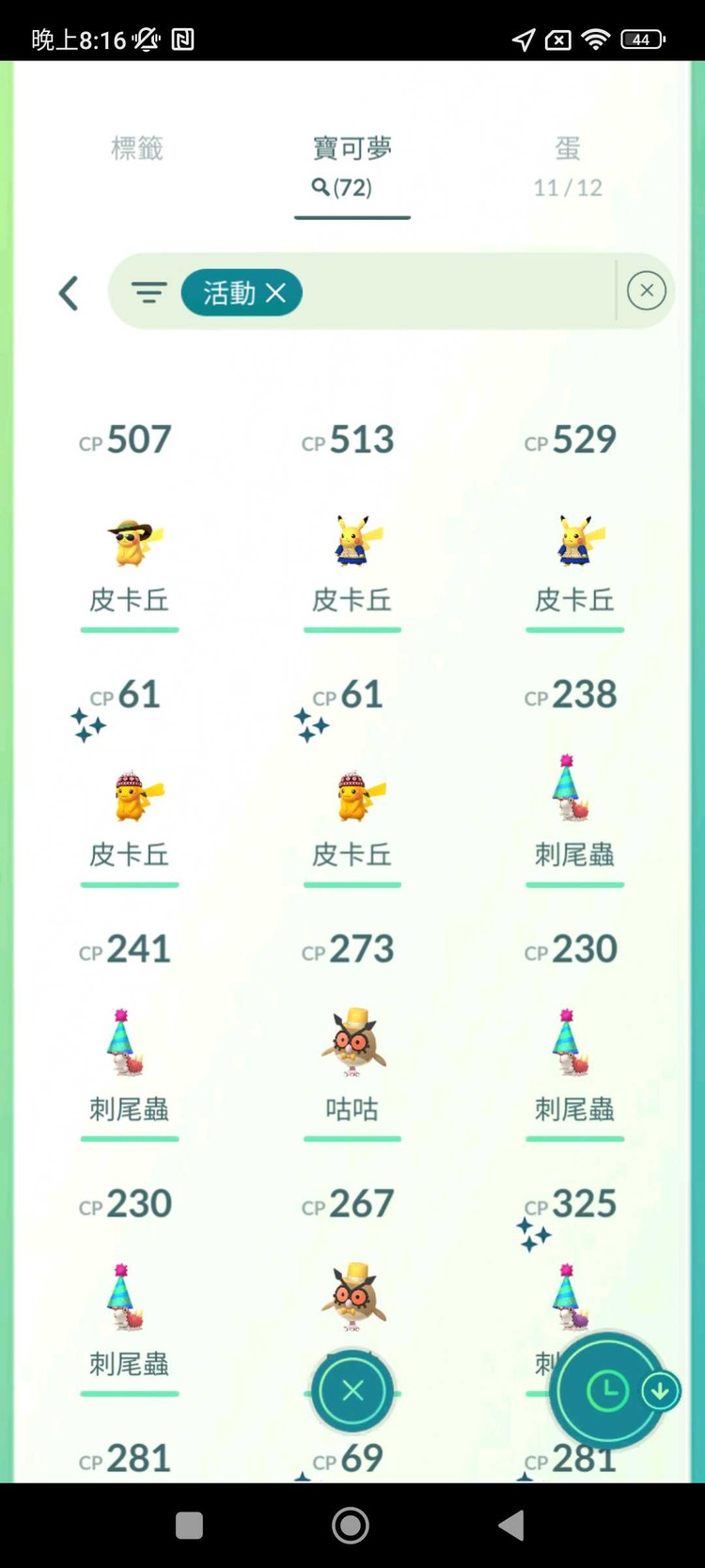Clear search with the circled X button
Screen dimensions: 705x1568
coord(646,290)
